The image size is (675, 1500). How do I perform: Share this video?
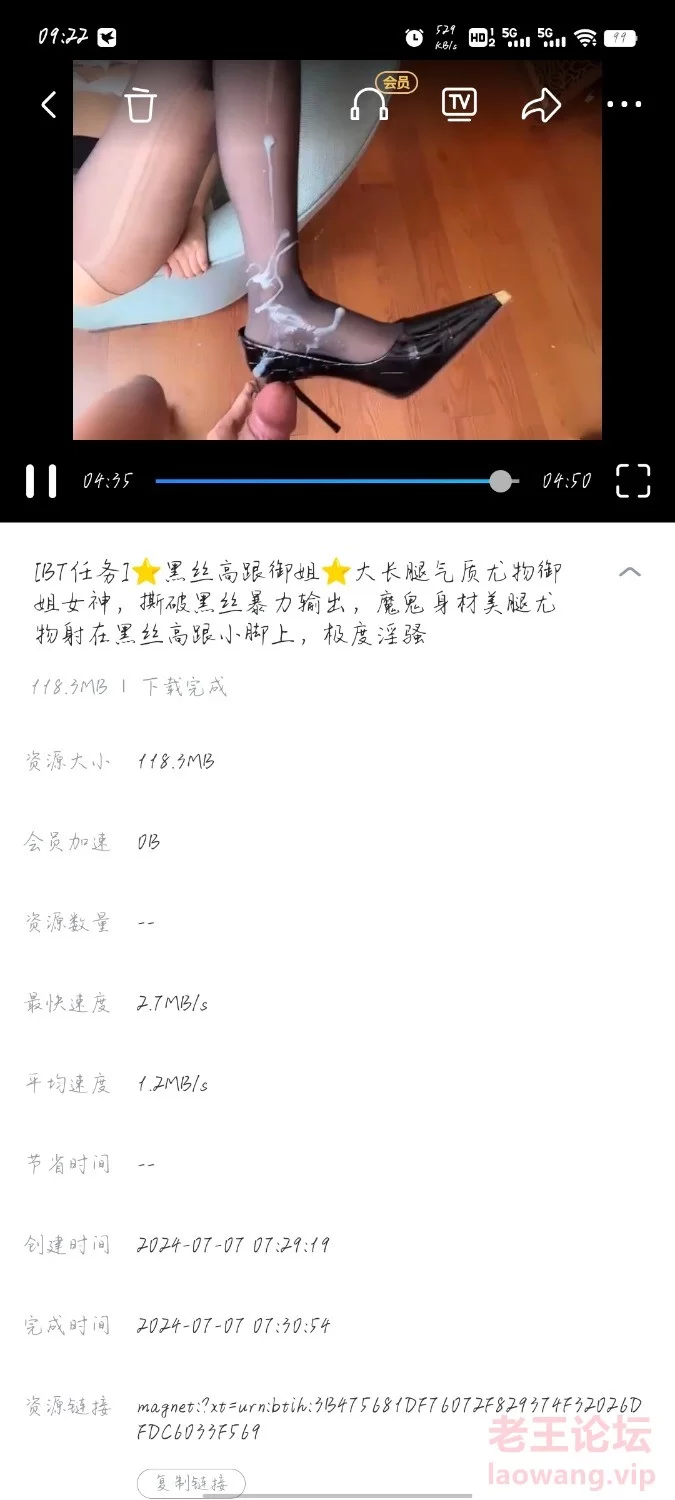pos(541,104)
